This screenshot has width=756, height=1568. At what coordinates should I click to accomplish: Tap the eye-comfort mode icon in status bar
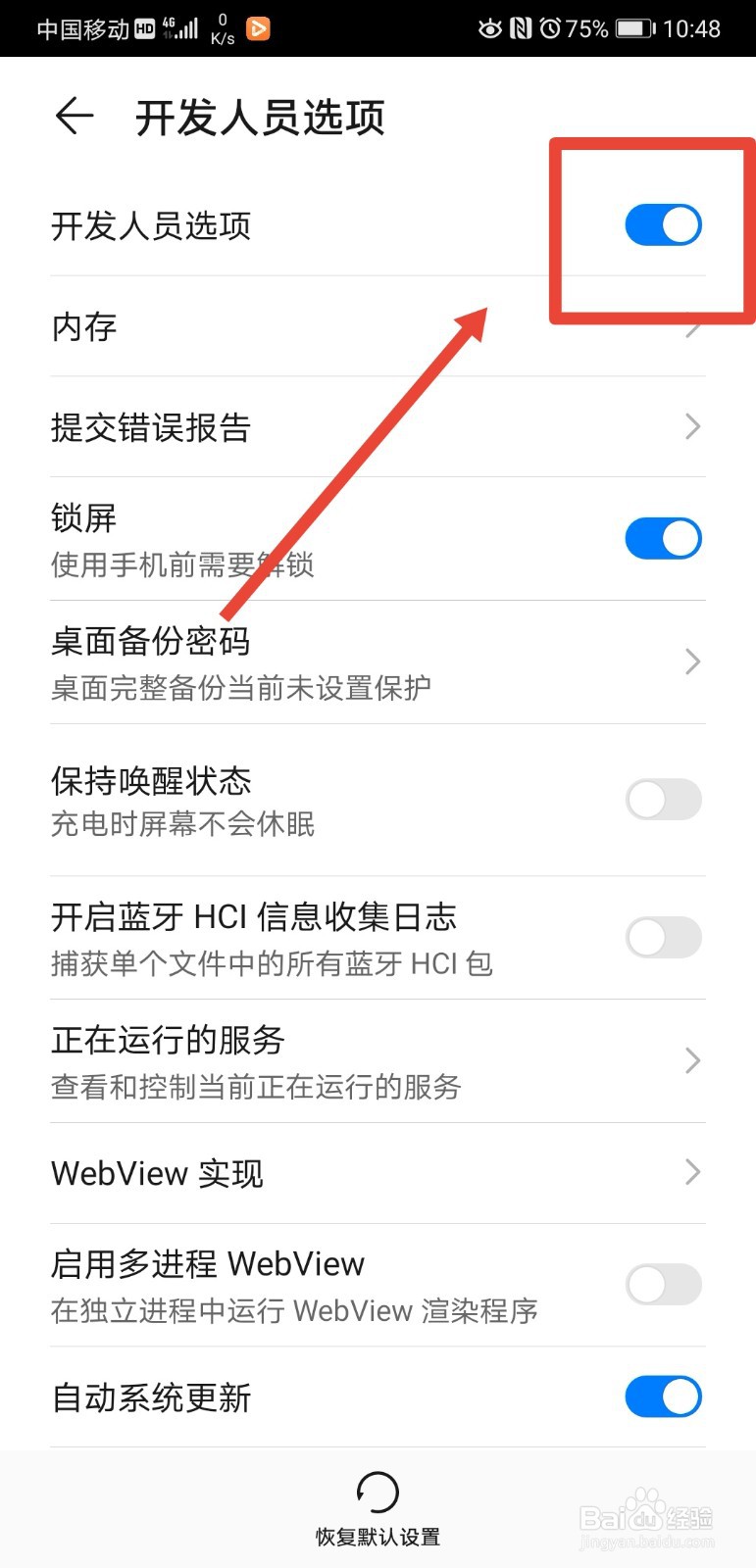point(489,28)
